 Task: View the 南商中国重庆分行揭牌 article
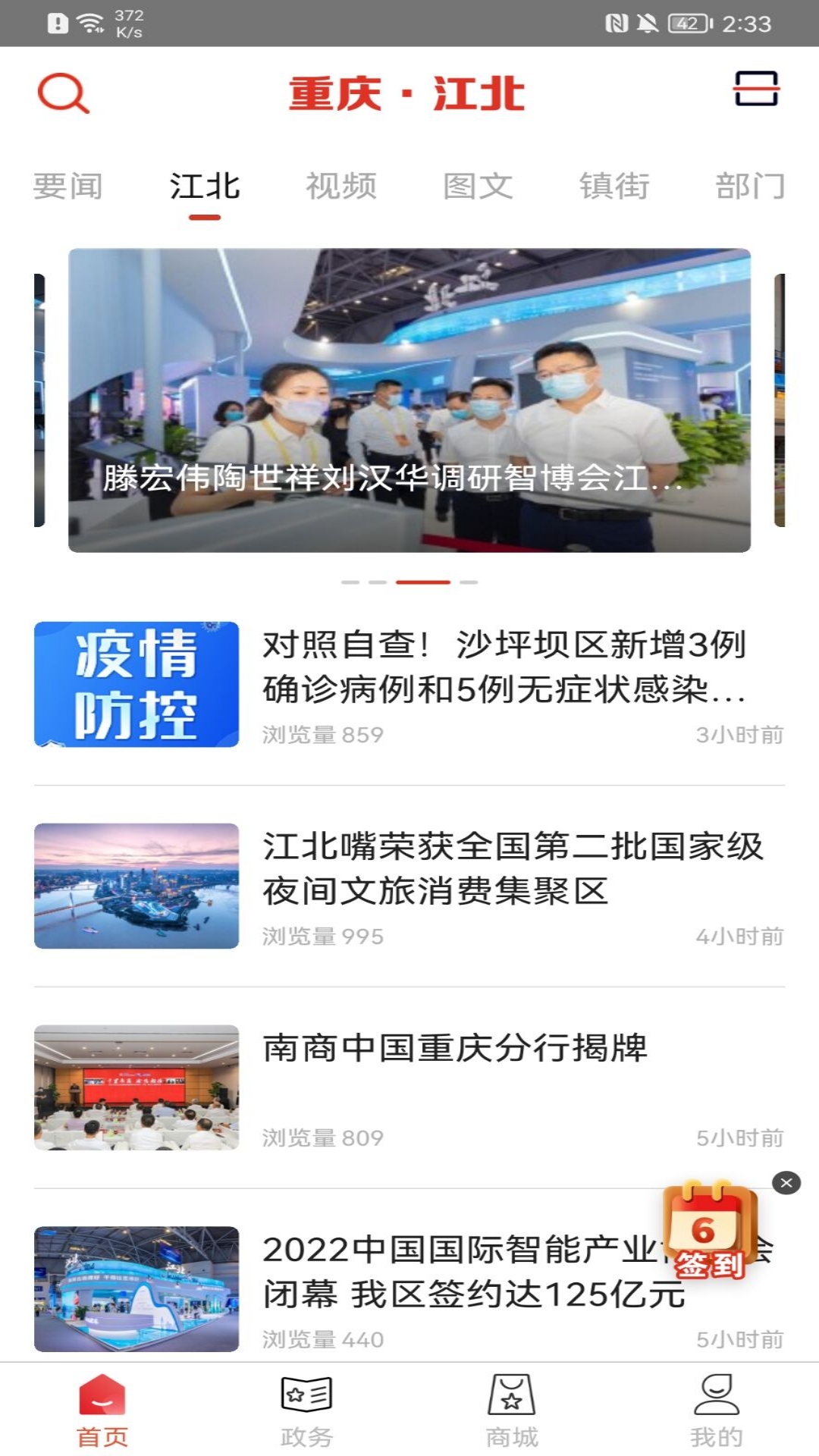tap(455, 1049)
